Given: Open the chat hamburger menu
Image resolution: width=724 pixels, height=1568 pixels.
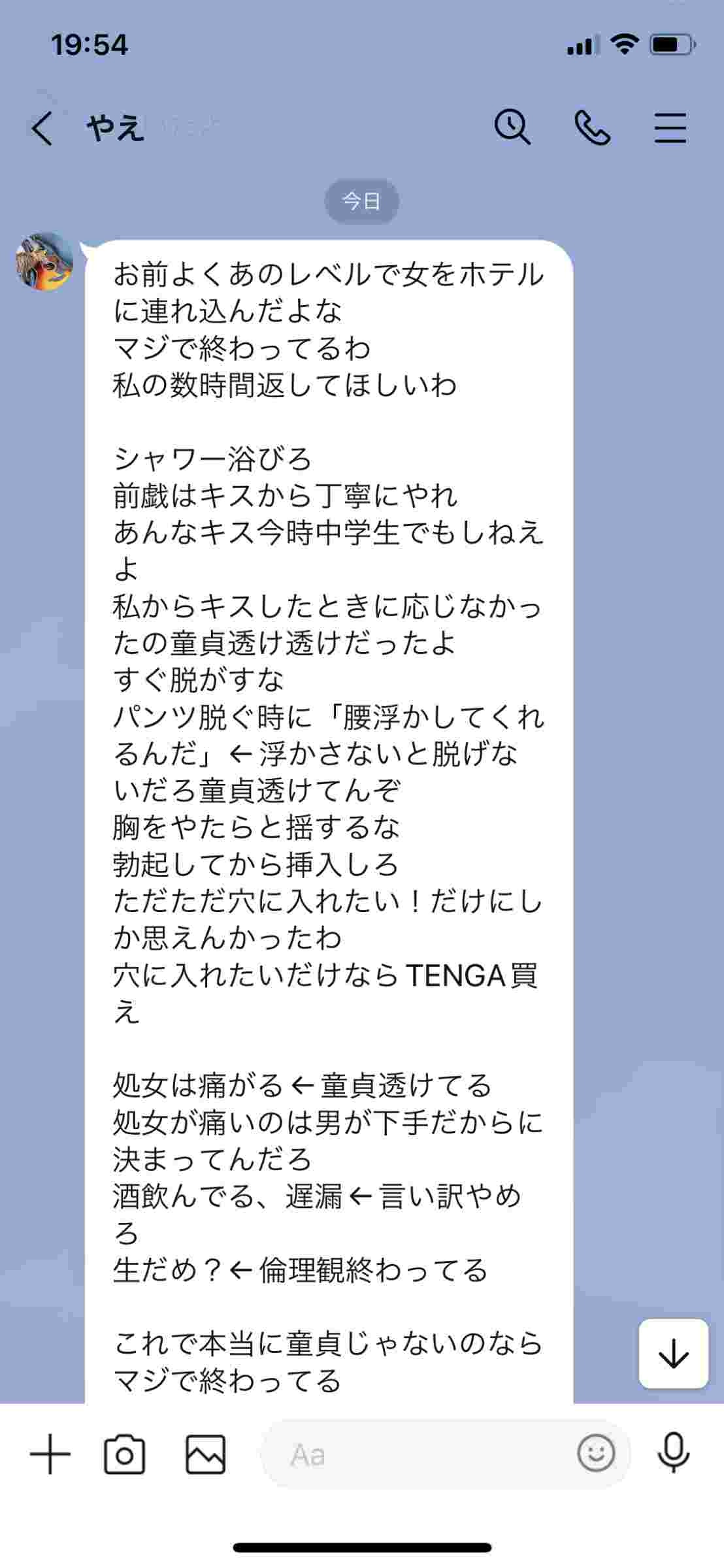Looking at the screenshot, I should 670,127.
